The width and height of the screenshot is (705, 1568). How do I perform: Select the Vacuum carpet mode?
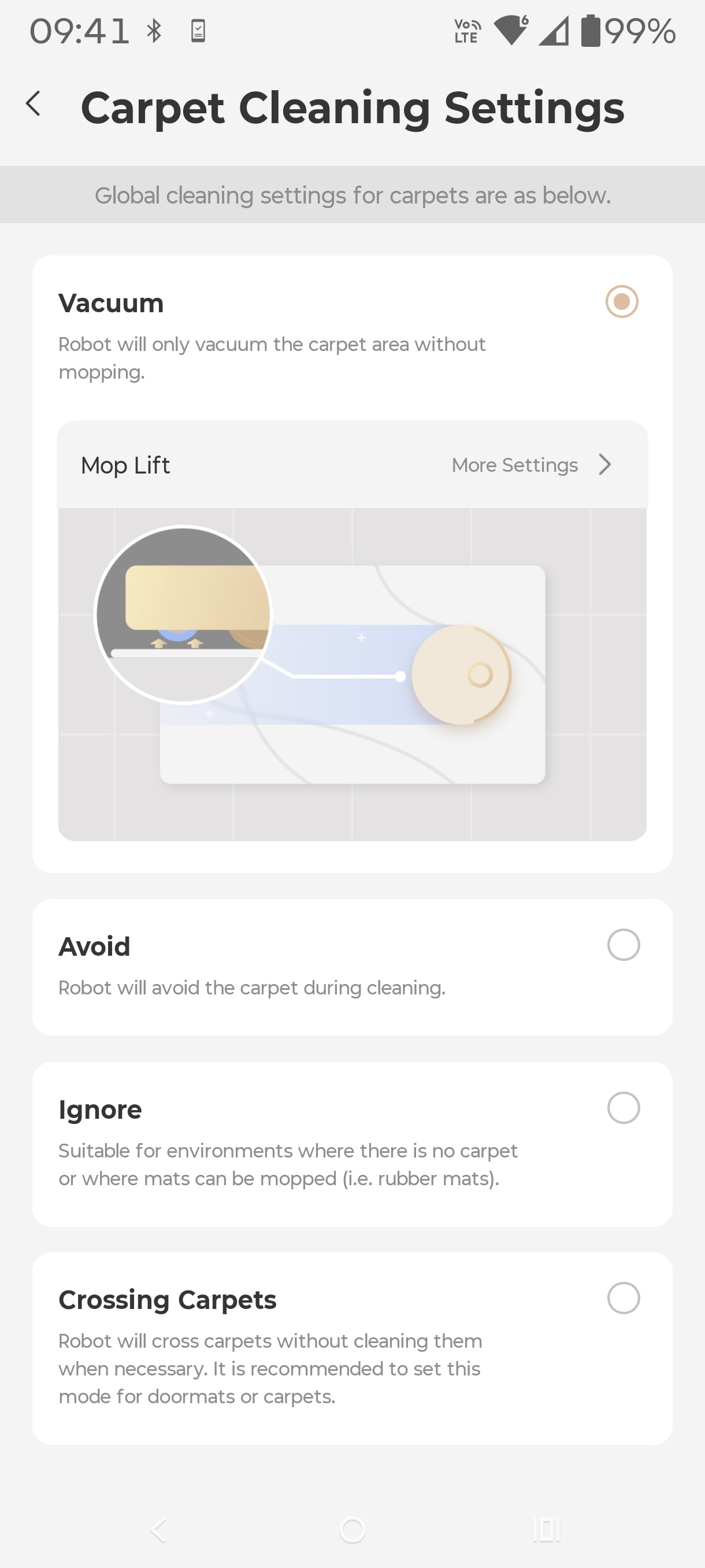621,302
